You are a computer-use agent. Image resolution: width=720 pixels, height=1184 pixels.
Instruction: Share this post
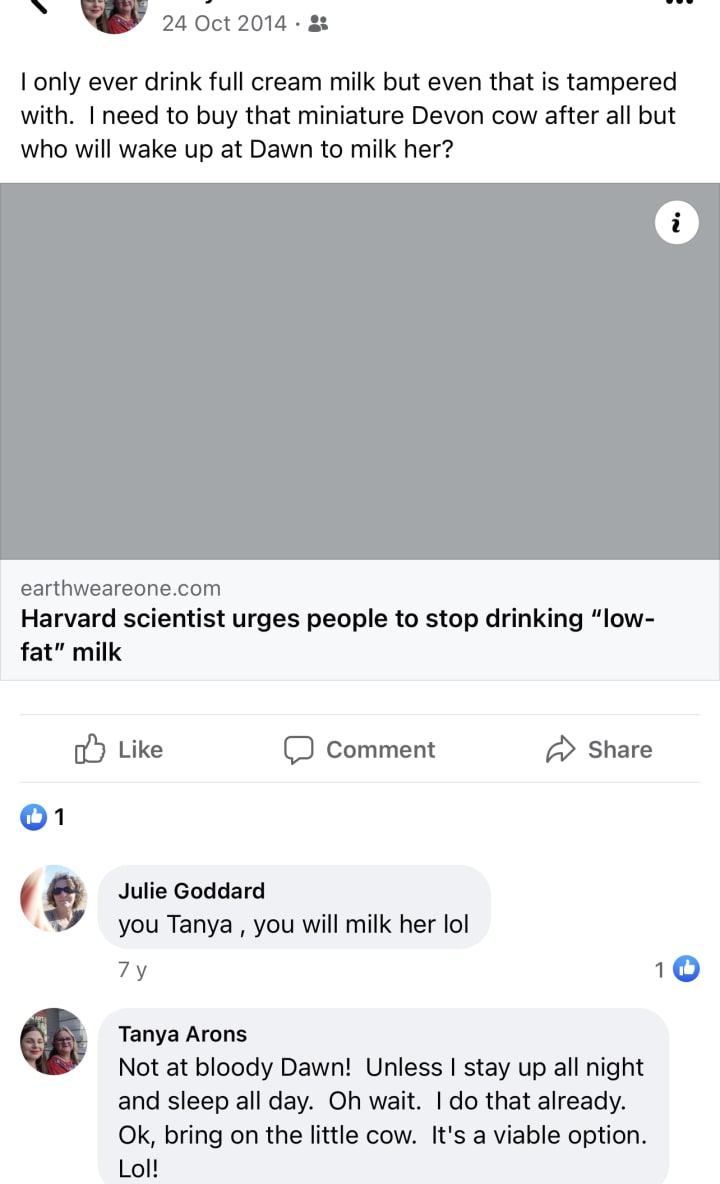point(599,749)
